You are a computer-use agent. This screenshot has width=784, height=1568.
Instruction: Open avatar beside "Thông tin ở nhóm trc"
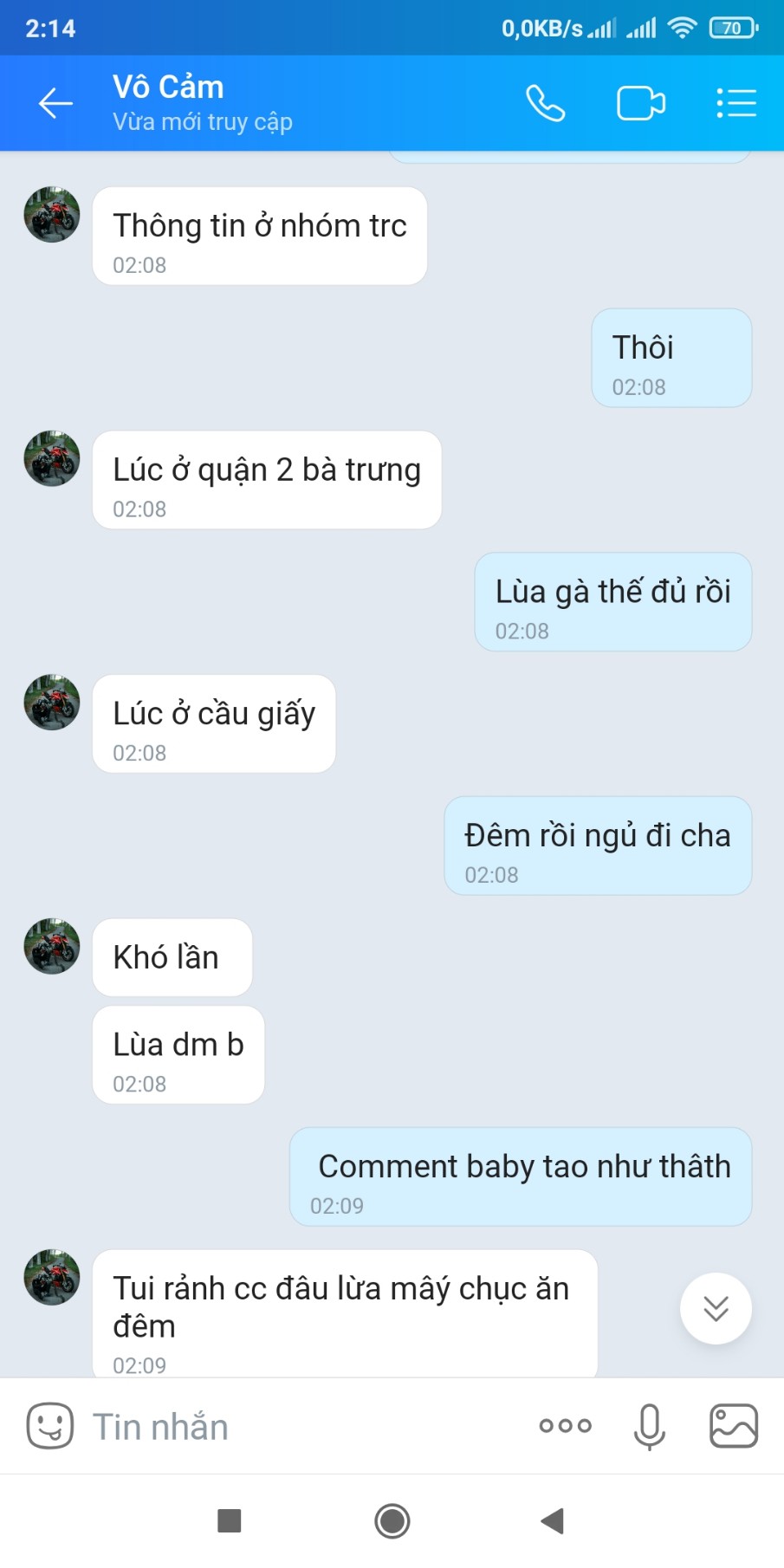point(52,215)
